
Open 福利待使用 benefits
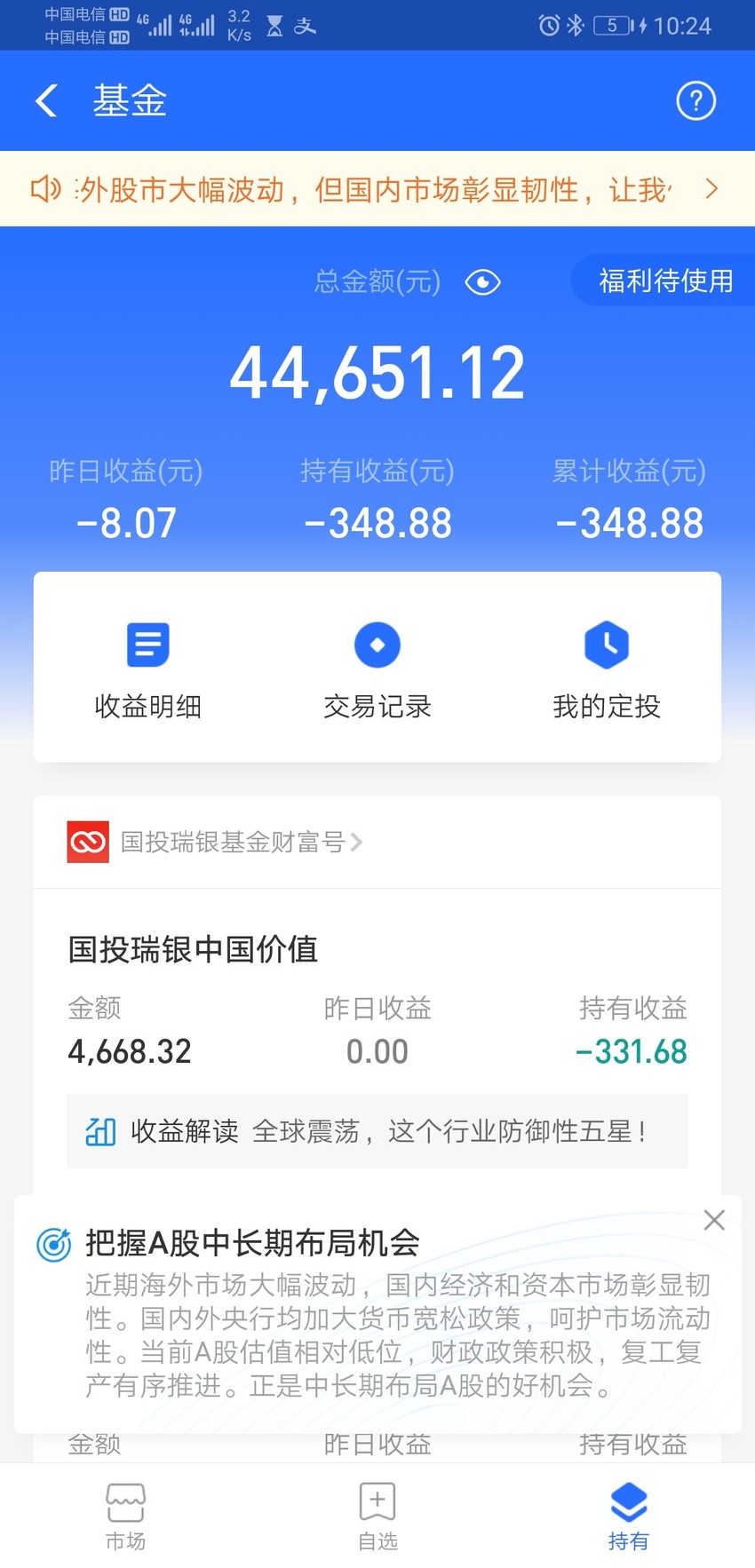click(x=664, y=281)
